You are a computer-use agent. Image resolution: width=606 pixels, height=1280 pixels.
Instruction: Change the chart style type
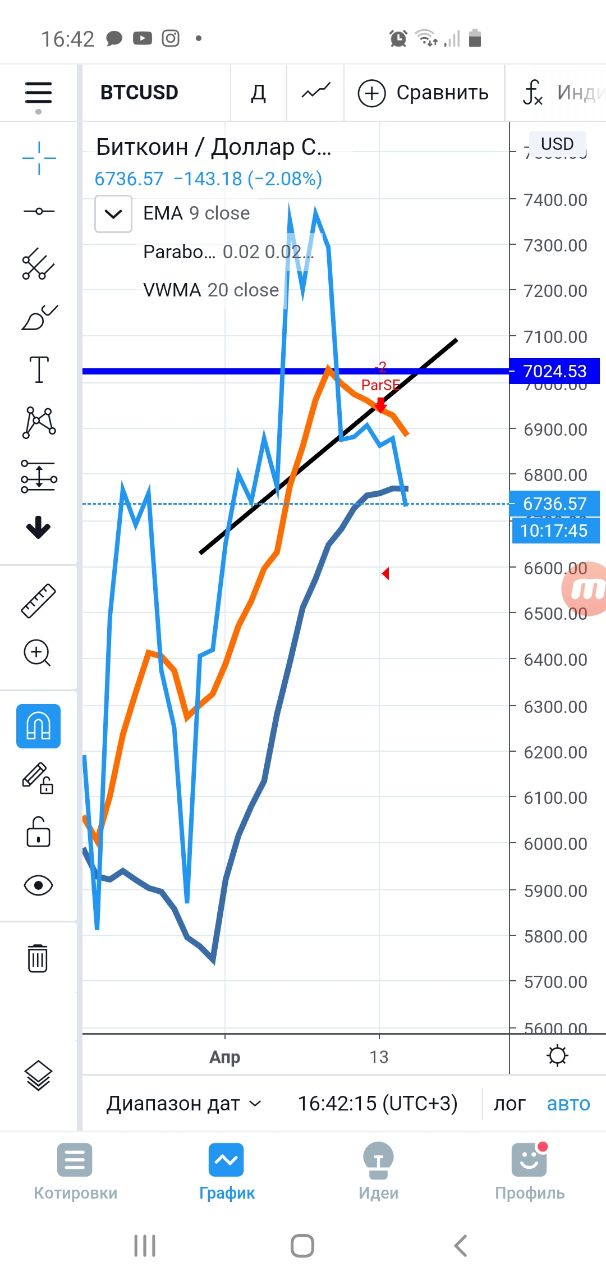[316, 93]
